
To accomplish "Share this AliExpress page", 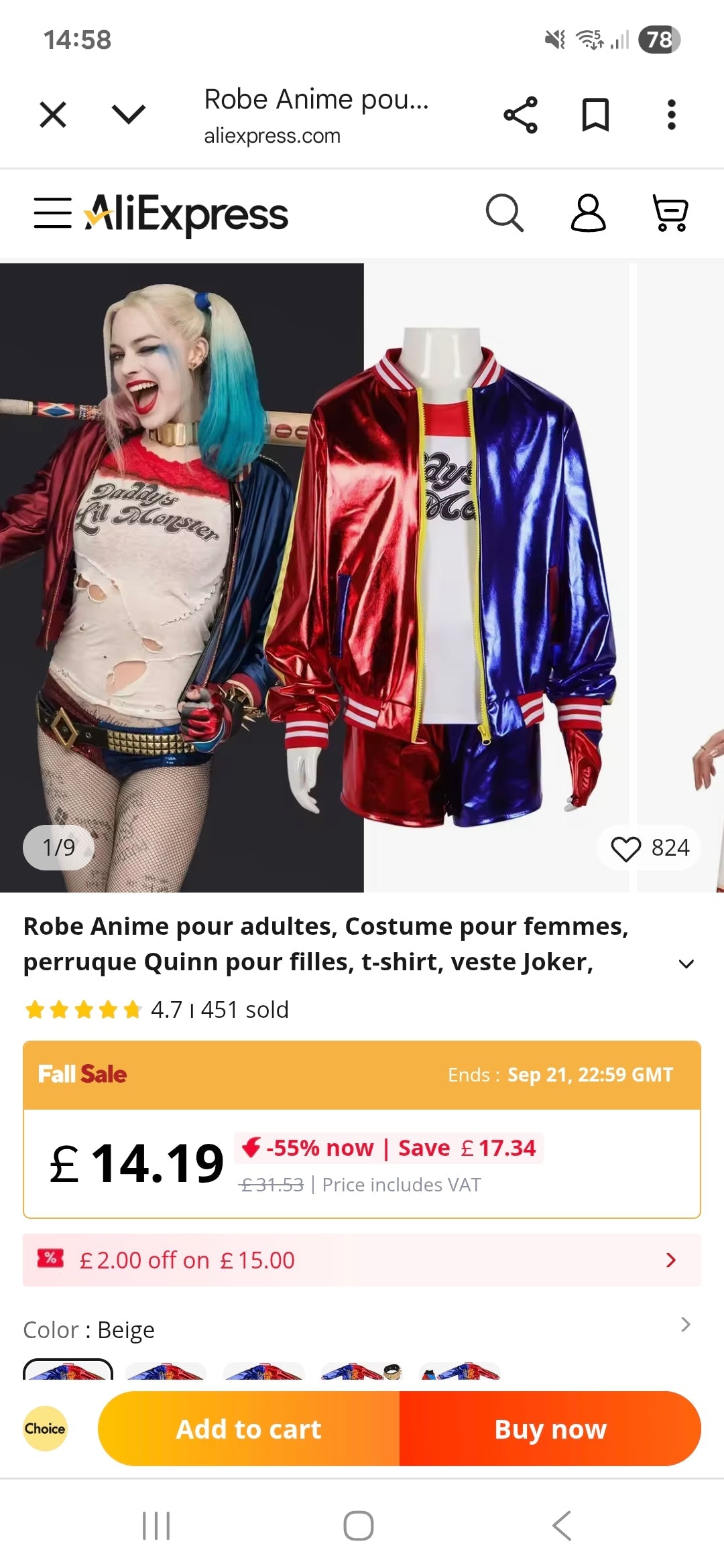I will 520,115.
